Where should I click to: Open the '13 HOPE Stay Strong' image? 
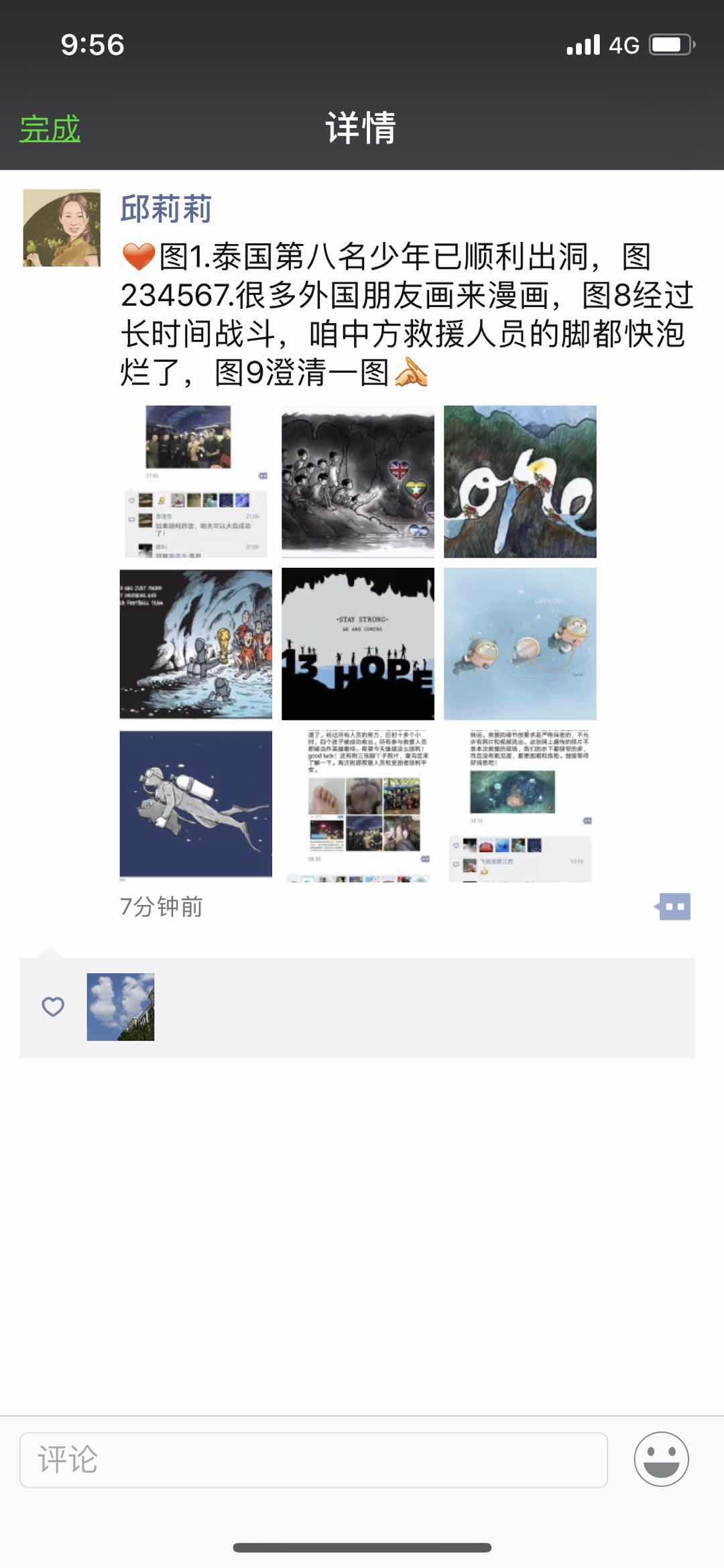tap(357, 644)
